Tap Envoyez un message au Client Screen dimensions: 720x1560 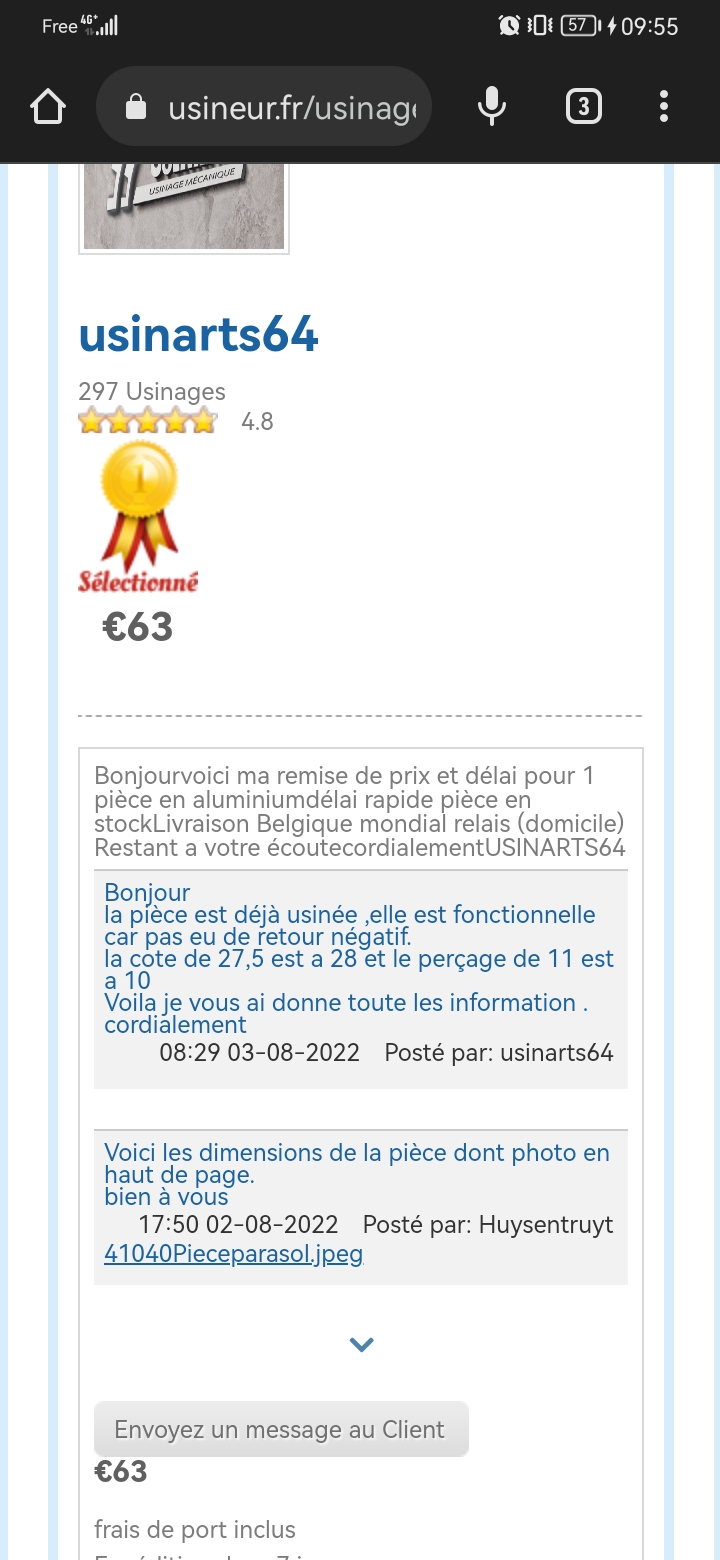[281, 1429]
